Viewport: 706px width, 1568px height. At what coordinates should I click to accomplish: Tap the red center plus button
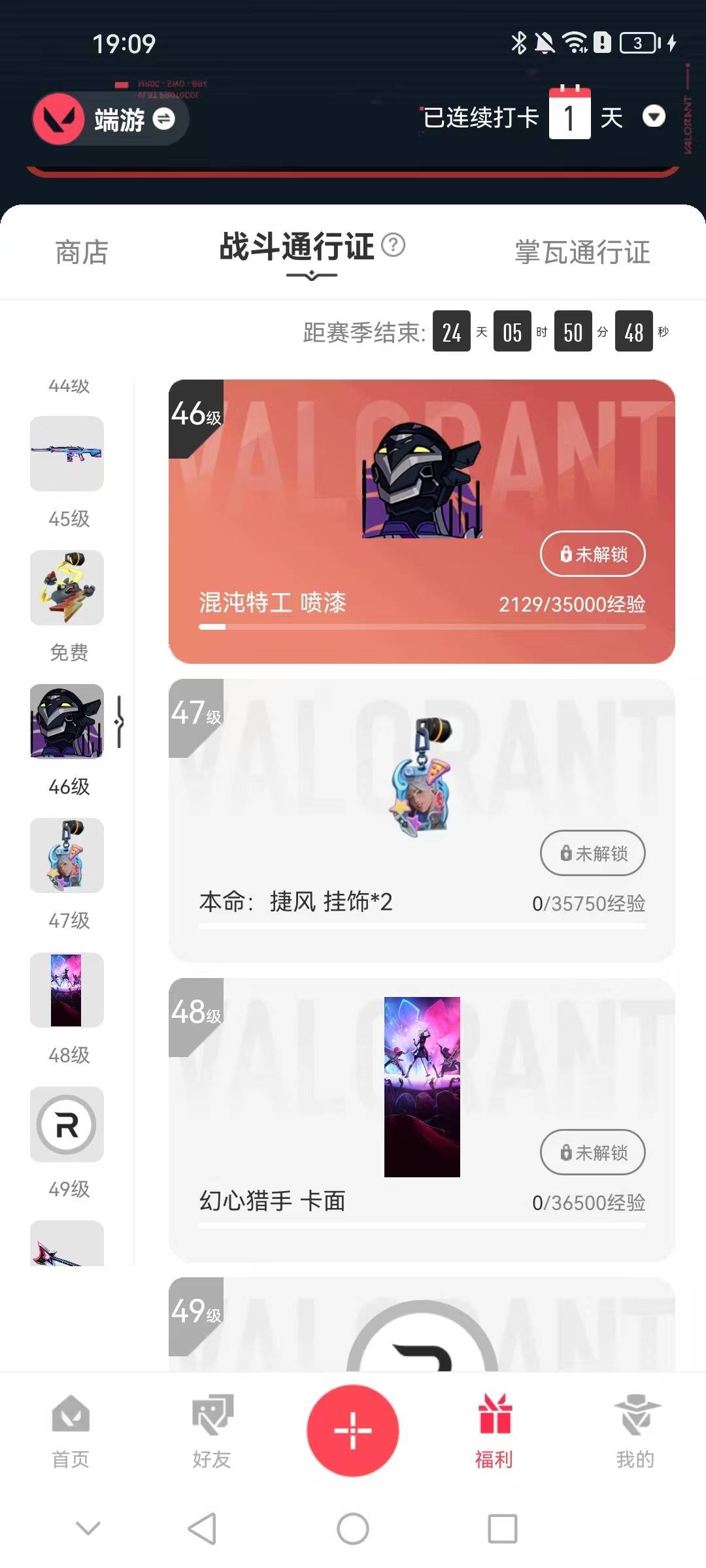click(352, 1429)
